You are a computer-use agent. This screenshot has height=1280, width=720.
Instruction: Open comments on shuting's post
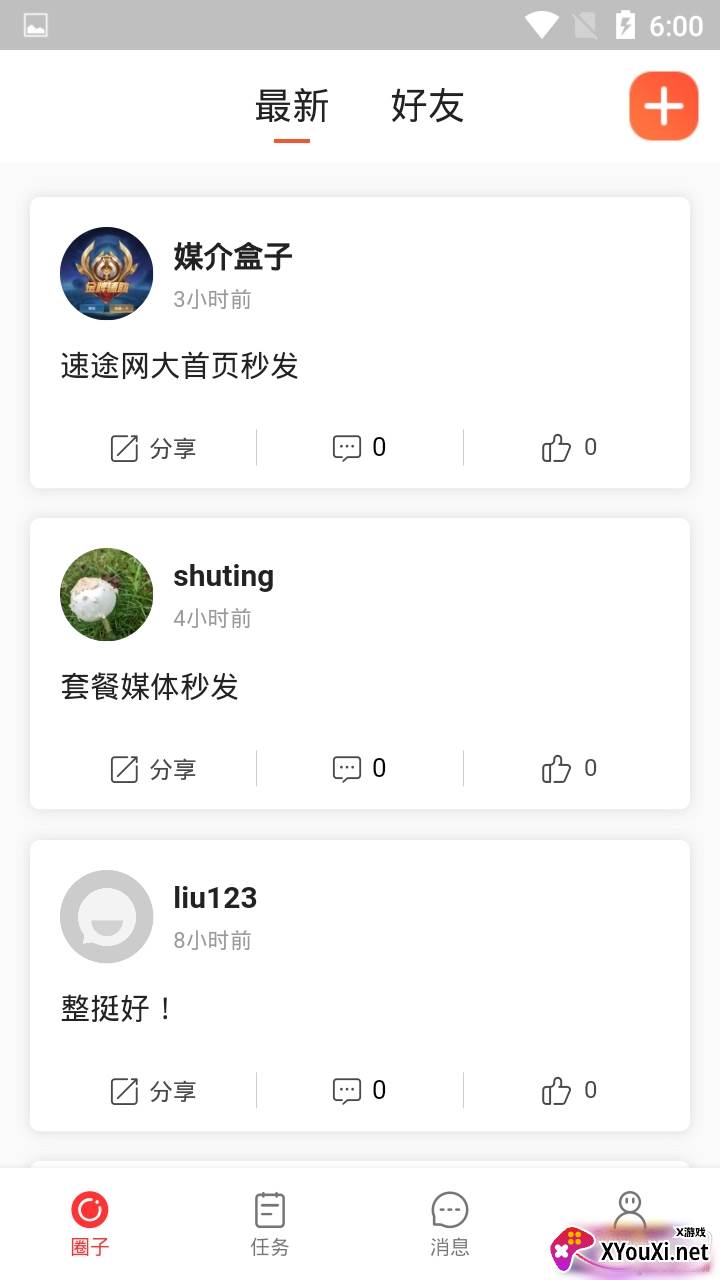tap(359, 769)
